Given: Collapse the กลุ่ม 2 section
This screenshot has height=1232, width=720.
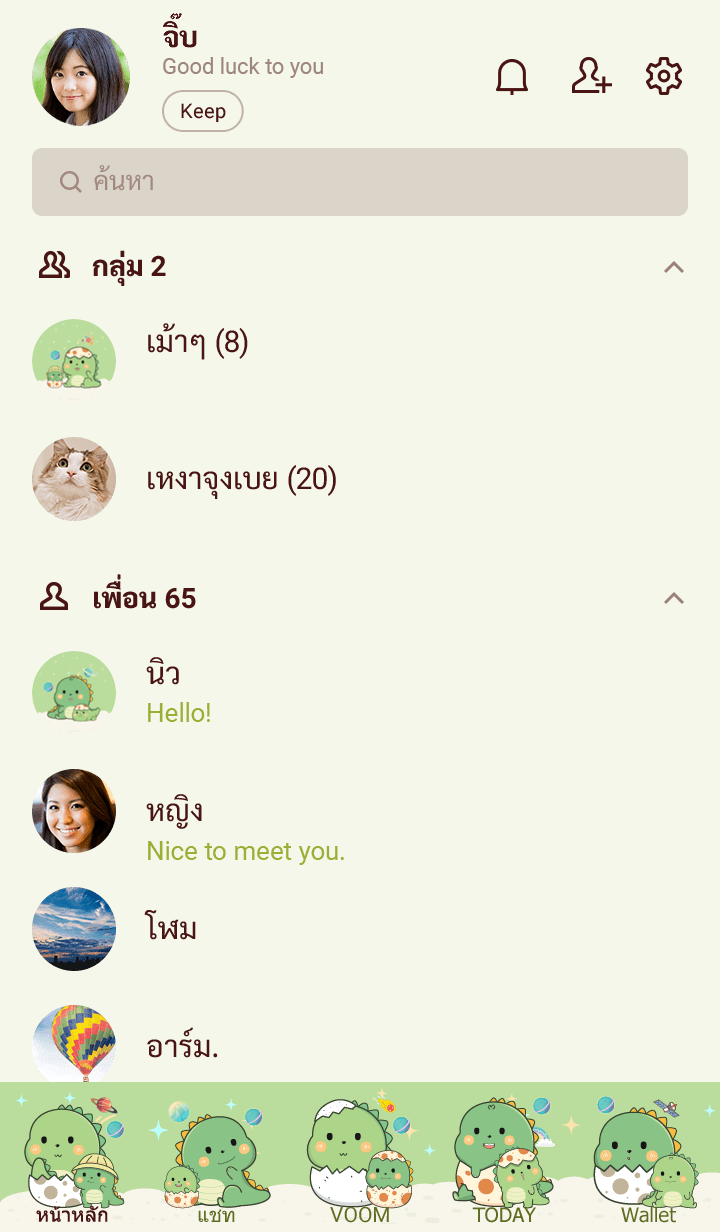Looking at the screenshot, I should click(674, 267).
